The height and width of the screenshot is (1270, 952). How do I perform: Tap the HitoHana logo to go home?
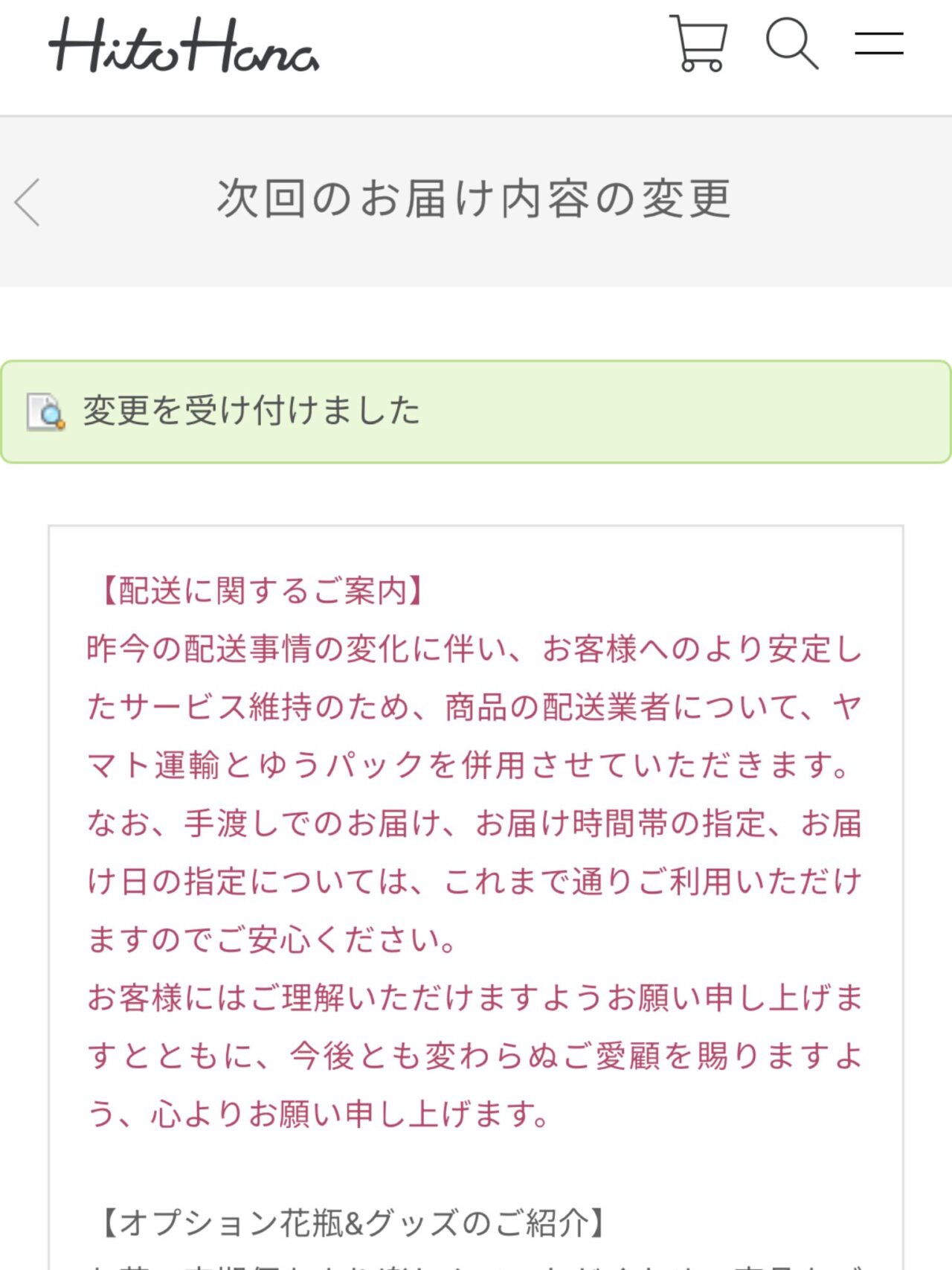click(x=184, y=46)
